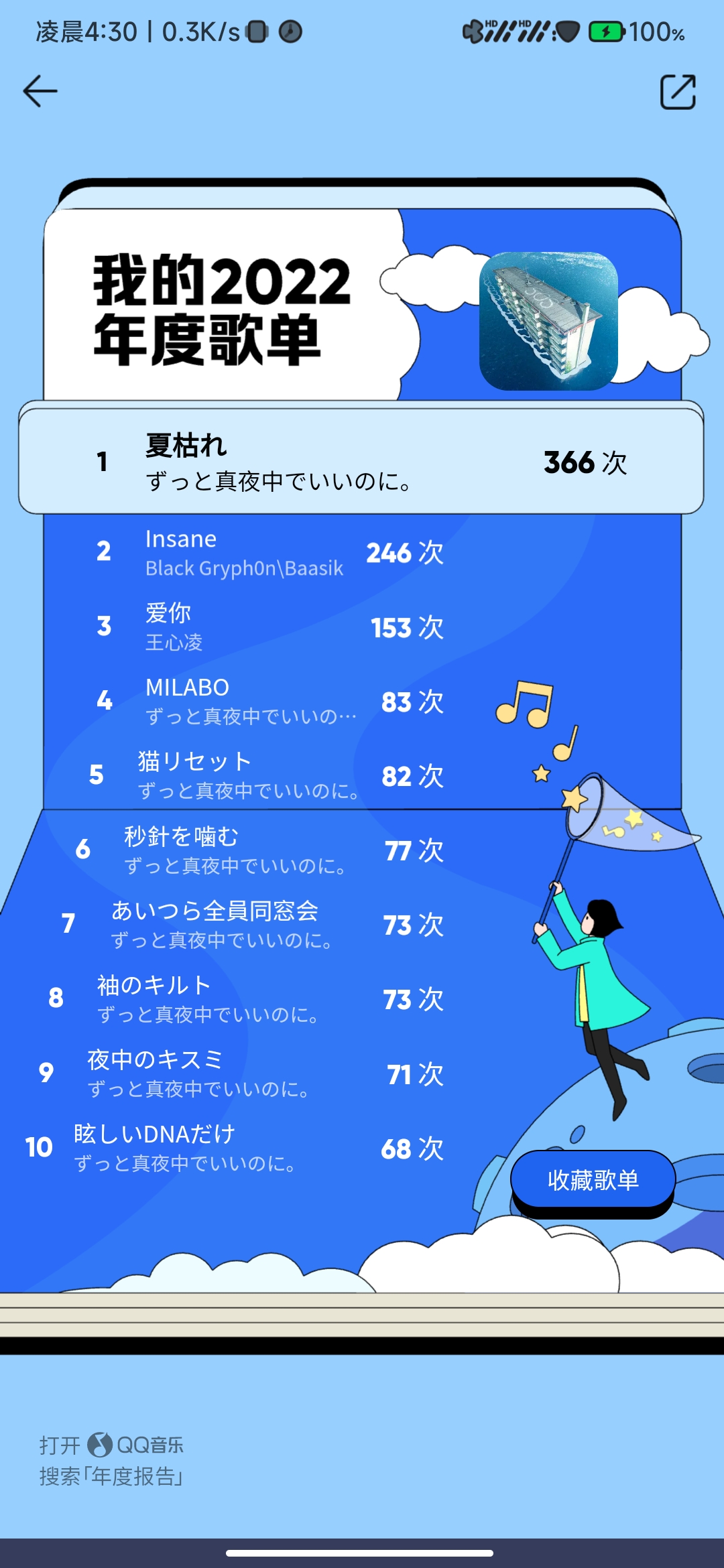Tap the 收藏歌单 button
The width and height of the screenshot is (724, 1568).
point(593,1181)
